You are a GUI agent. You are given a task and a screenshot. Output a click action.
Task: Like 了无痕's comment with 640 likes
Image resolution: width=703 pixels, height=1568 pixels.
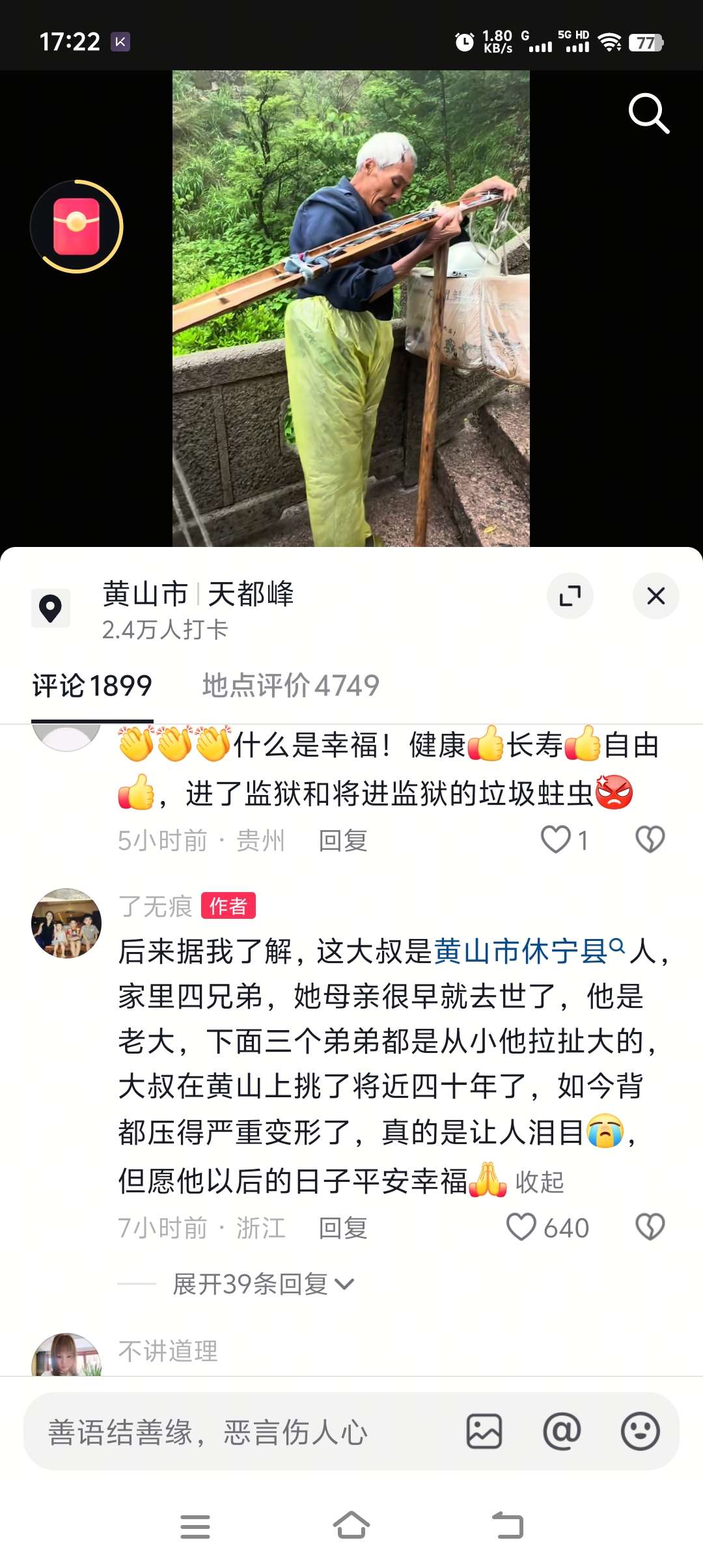tap(522, 1227)
